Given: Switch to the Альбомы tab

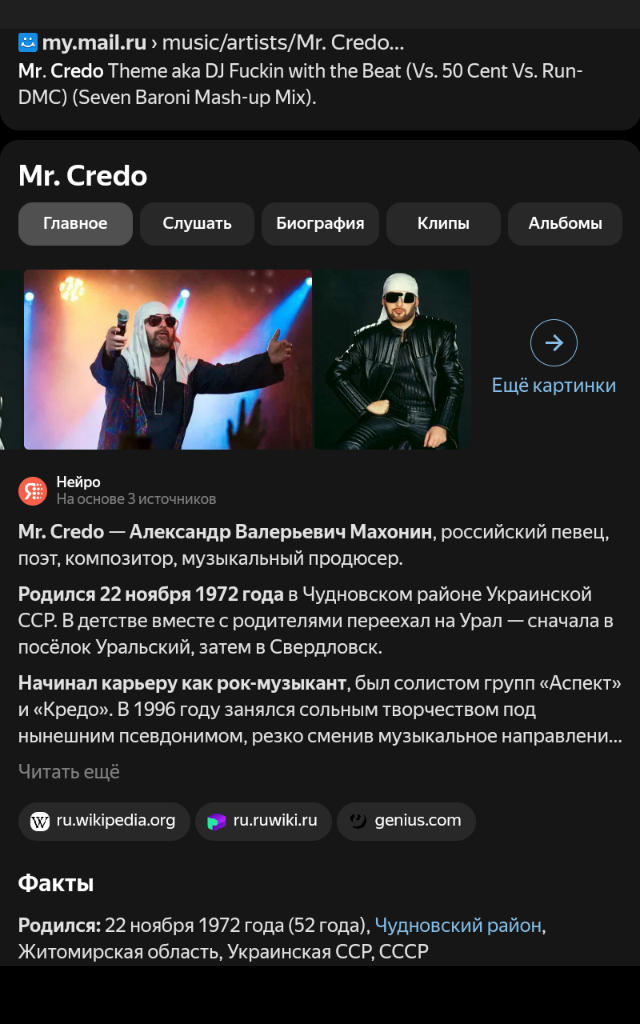Looking at the screenshot, I should tap(565, 224).
